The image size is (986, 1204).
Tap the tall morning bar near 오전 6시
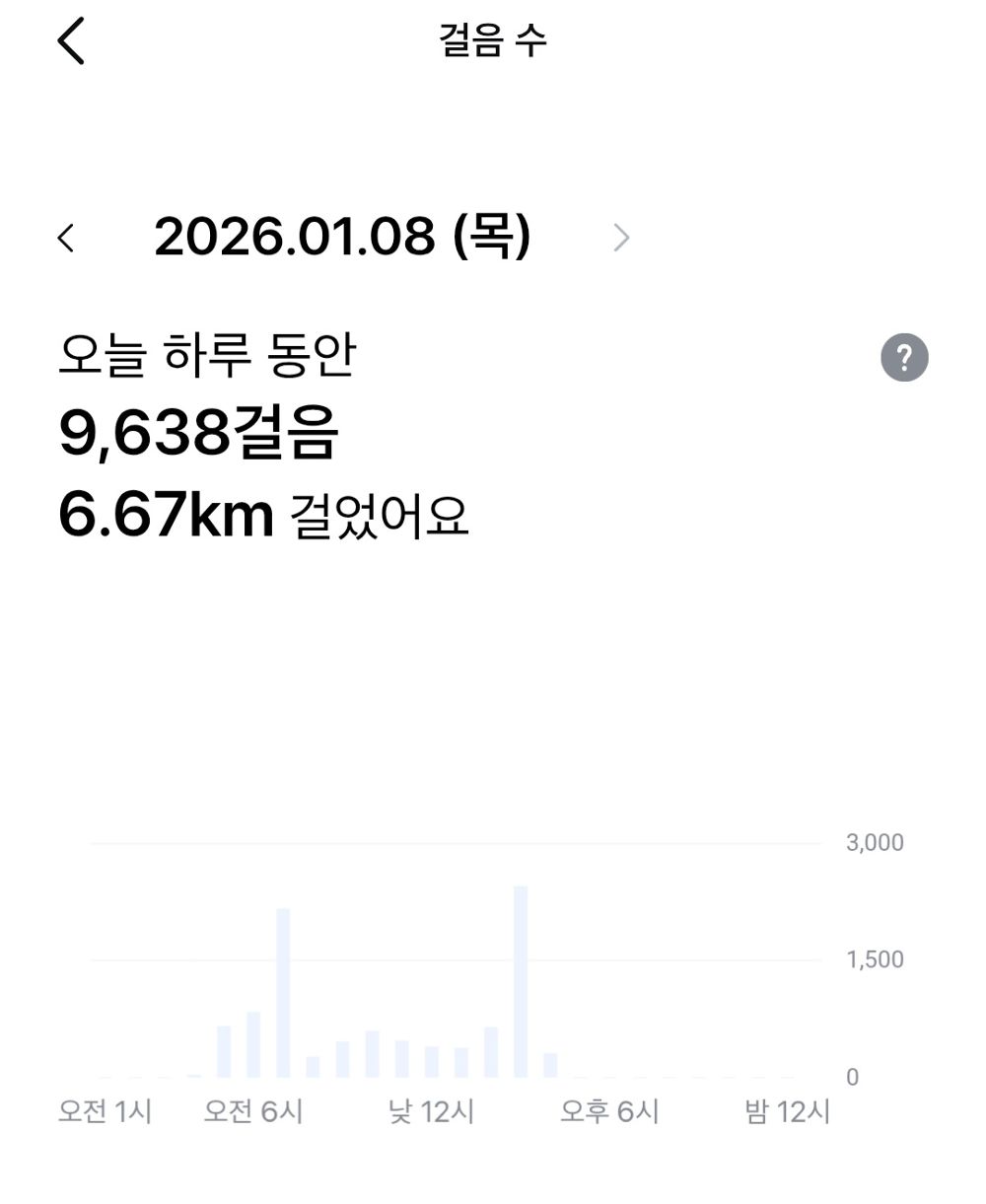coord(284,986)
